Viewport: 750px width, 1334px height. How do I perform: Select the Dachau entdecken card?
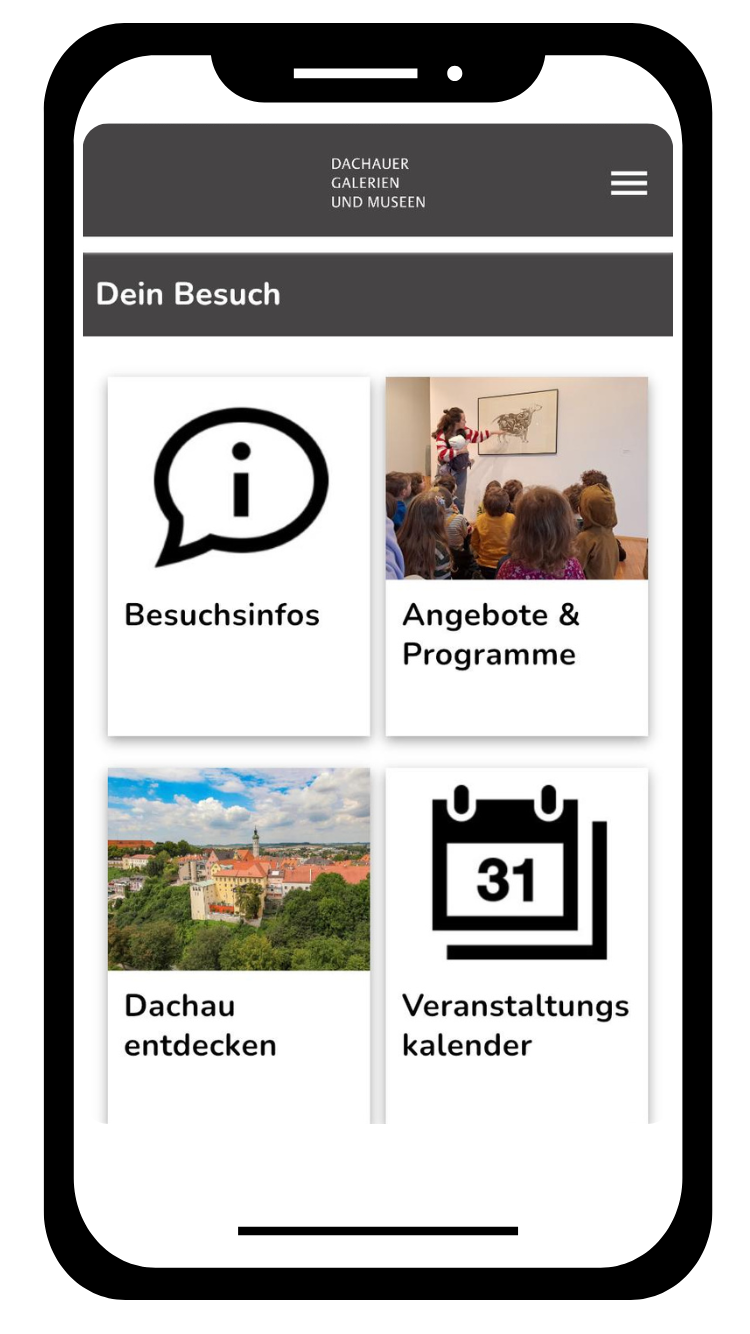coord(239,946)
